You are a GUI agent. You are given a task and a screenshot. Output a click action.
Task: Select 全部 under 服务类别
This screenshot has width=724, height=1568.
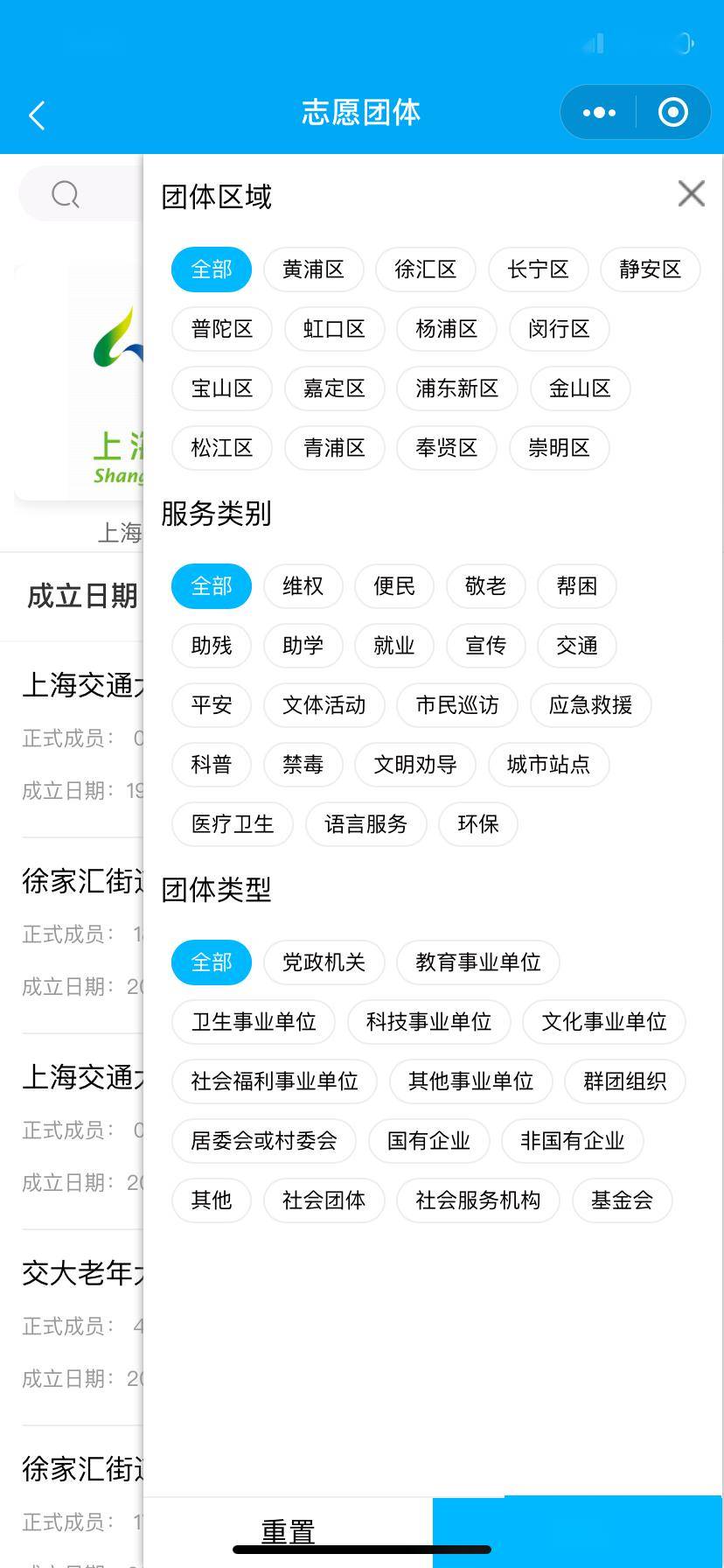[x=212, y=586]
